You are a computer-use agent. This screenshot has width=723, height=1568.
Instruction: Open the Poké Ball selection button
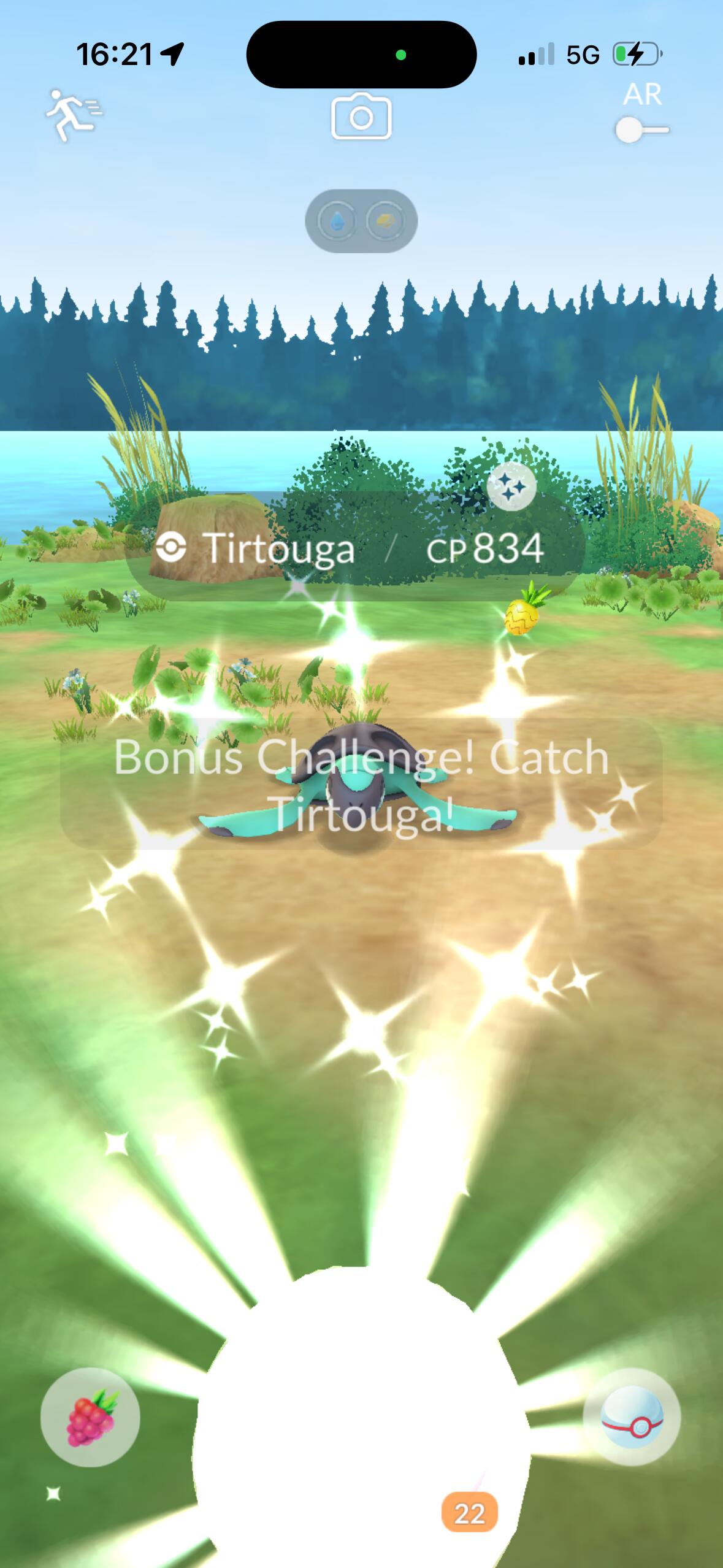[632, 1416]
